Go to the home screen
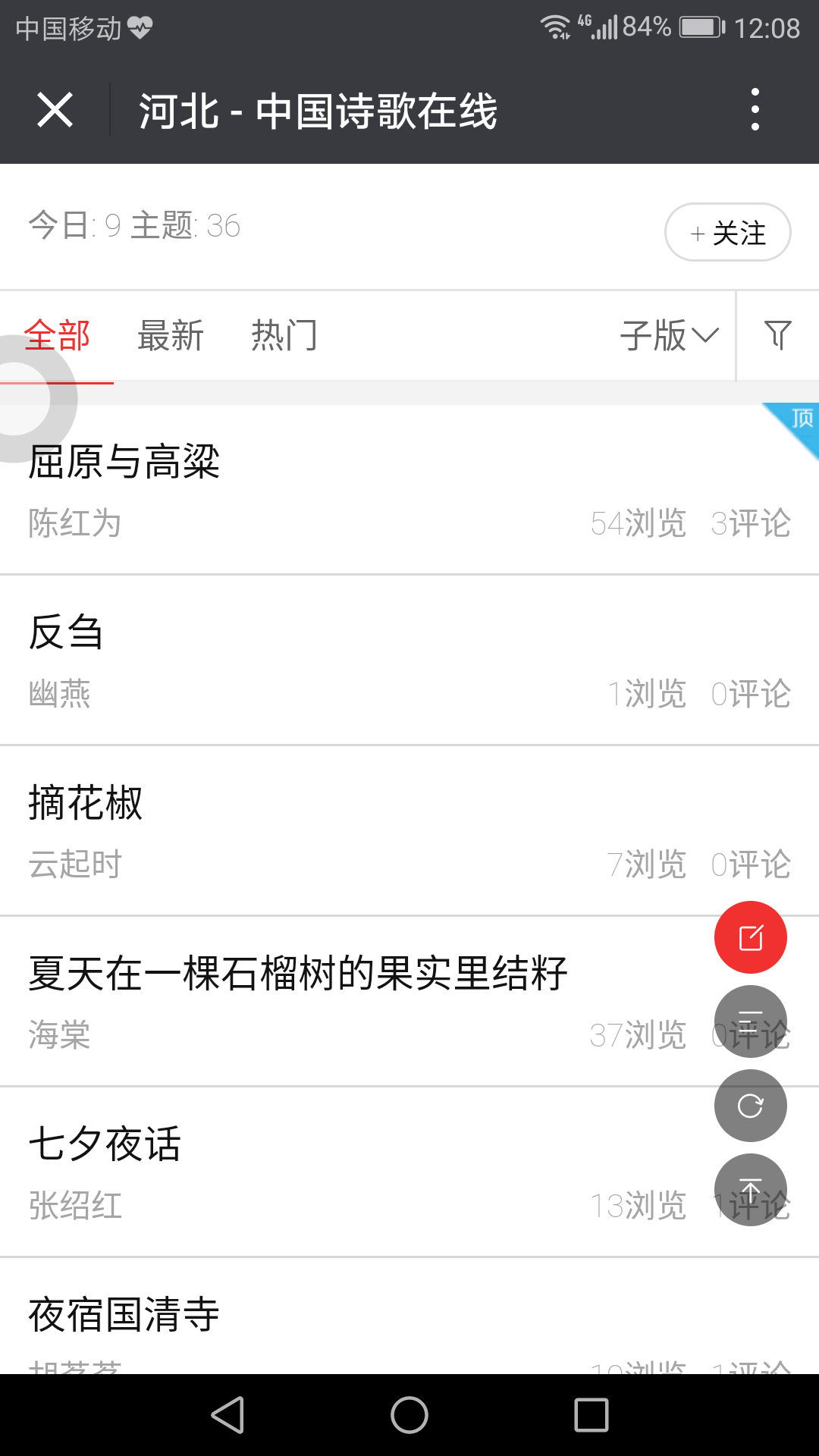 click(x=409, y=1415)
